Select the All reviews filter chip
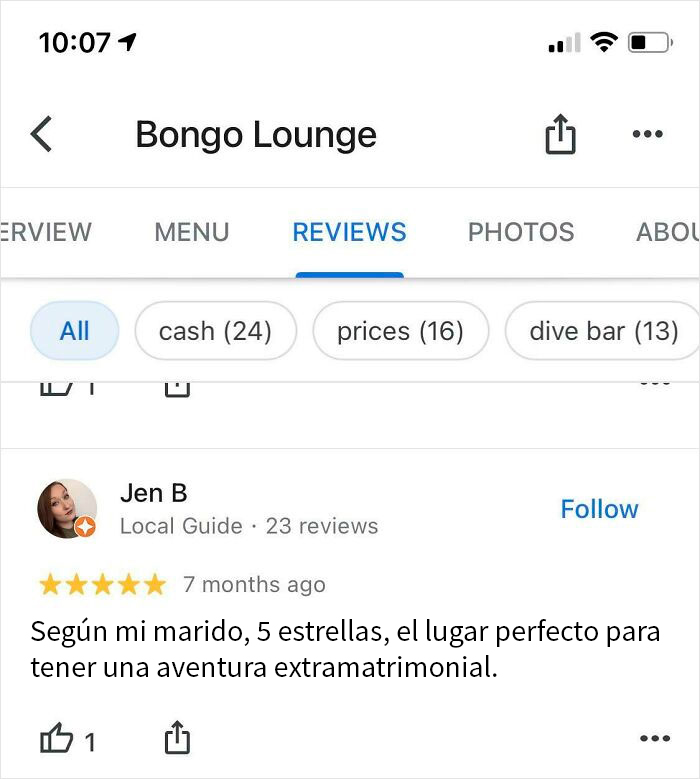Image resolution: width=700 pixels, height=779 pixels. click(x=75, y=331)
